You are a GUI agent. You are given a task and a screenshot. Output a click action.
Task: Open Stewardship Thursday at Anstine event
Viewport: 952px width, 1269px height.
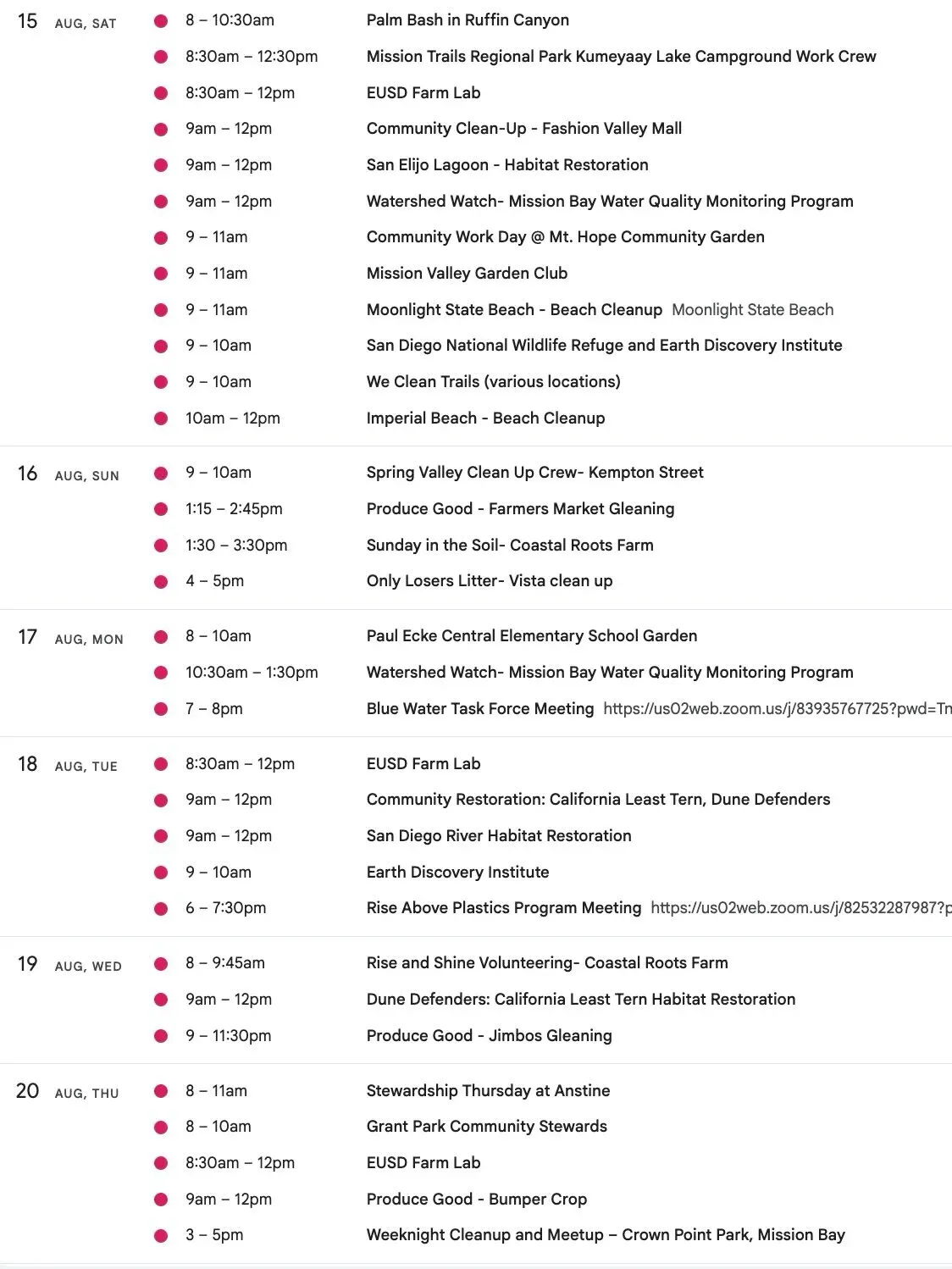coord(488,1091)
